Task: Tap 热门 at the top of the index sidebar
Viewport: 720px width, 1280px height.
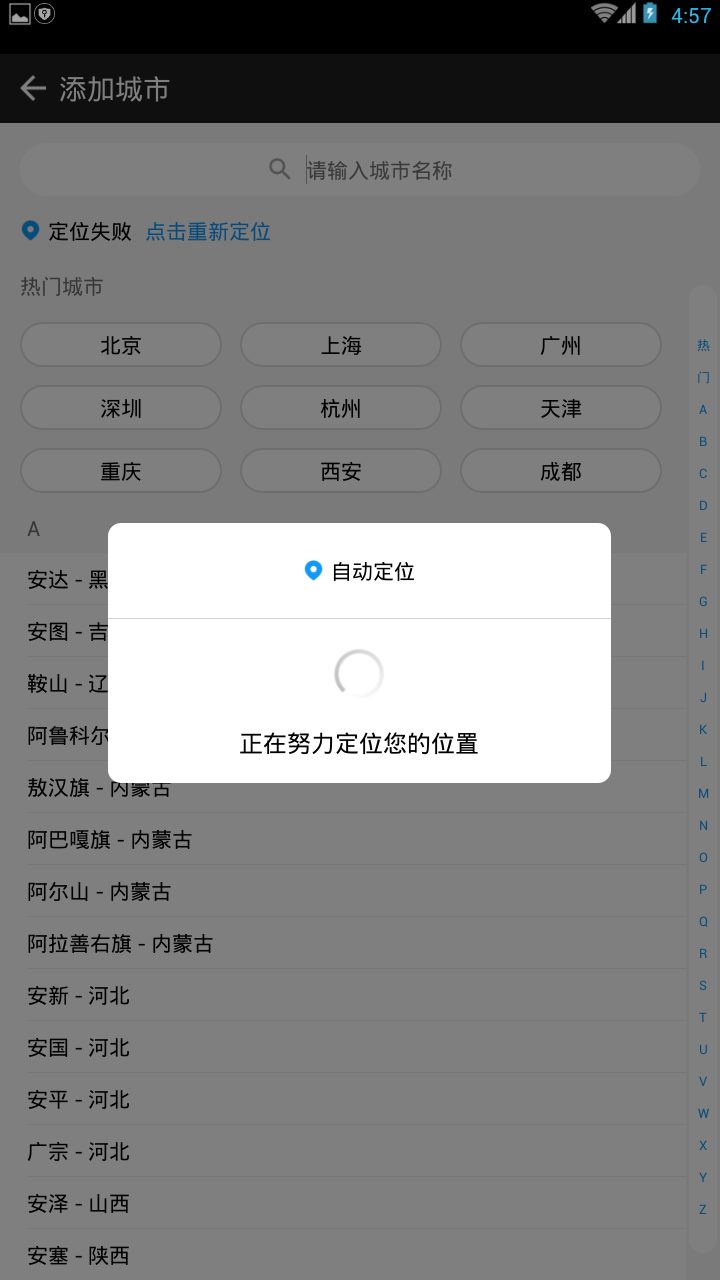Action: coord(703,360)
